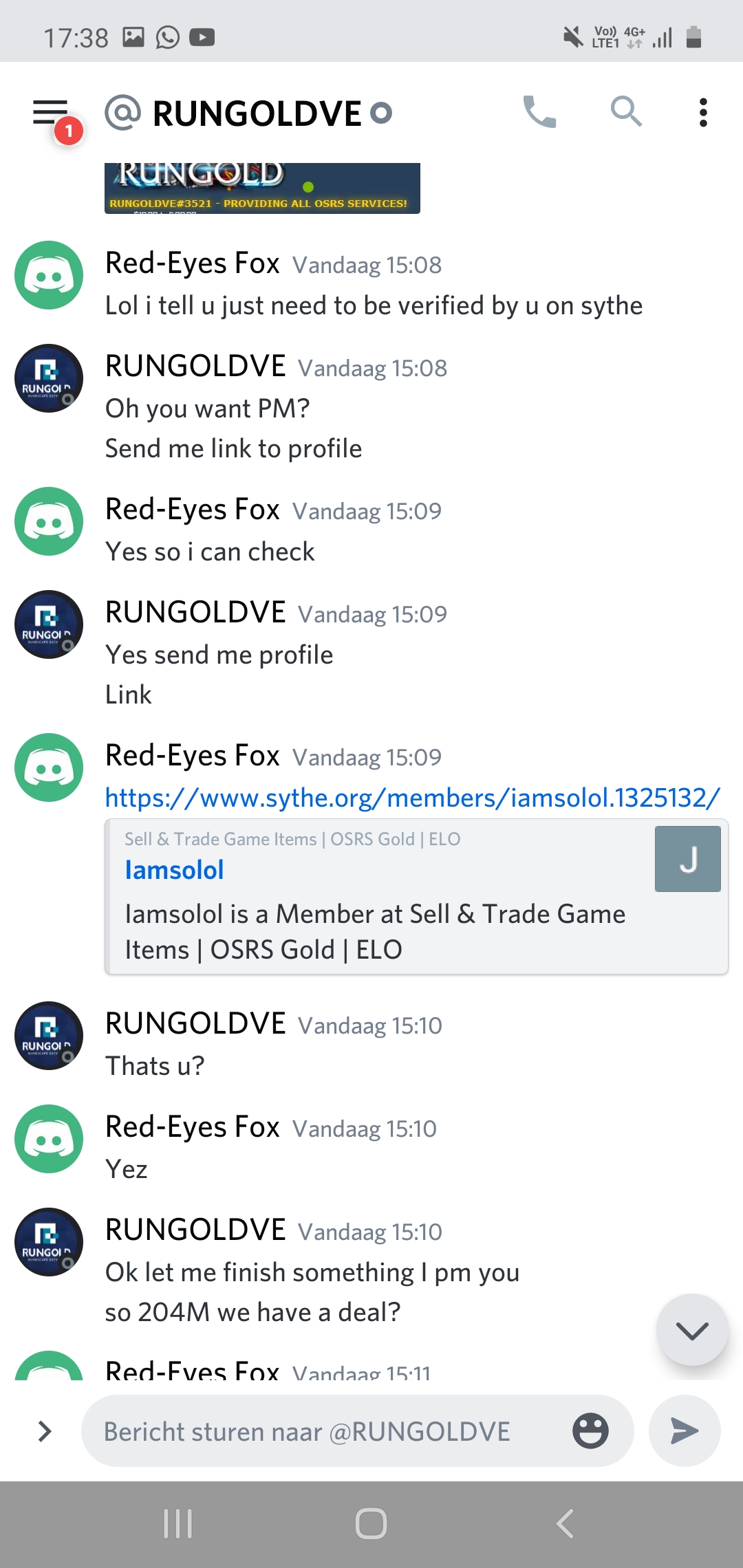Viewport: 743px width, 1568px height.
Task: Open the sythe.org iamsolol profile link
Action: (412, 798)
